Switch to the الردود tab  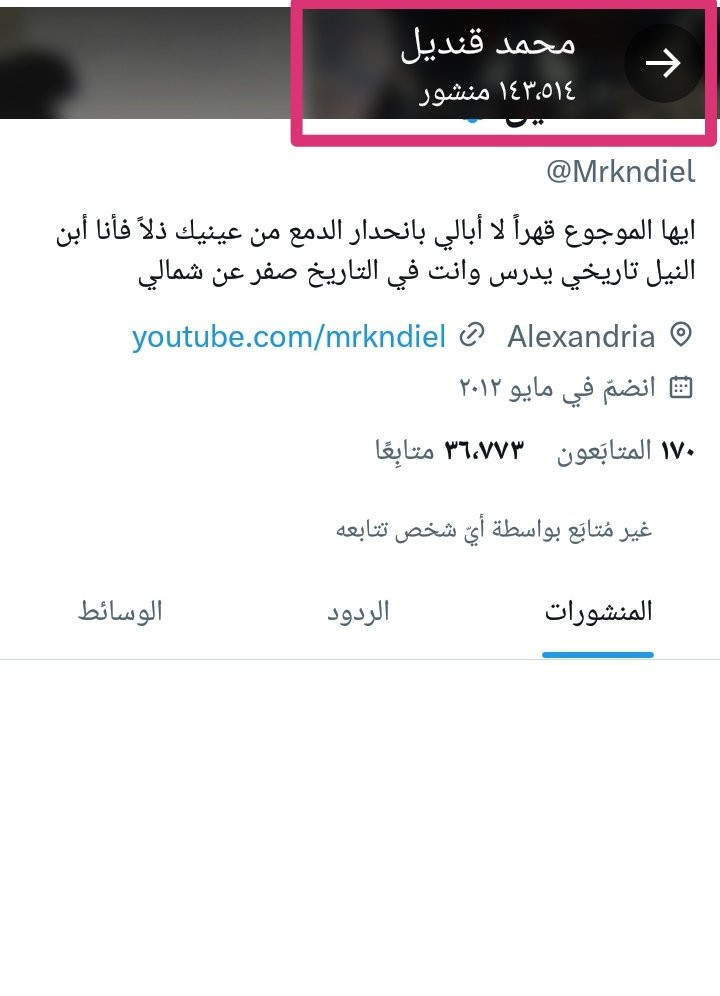[358, 612]
